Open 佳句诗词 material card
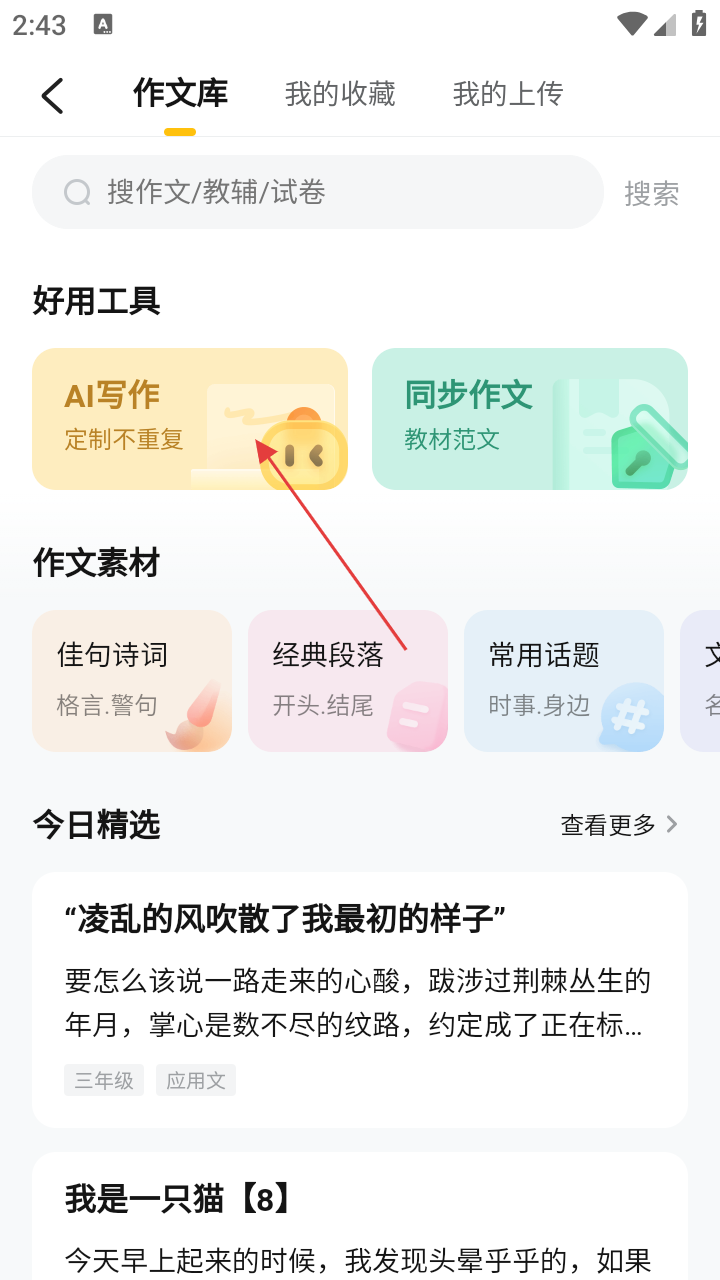The image size is (720, 1280). 132,680
